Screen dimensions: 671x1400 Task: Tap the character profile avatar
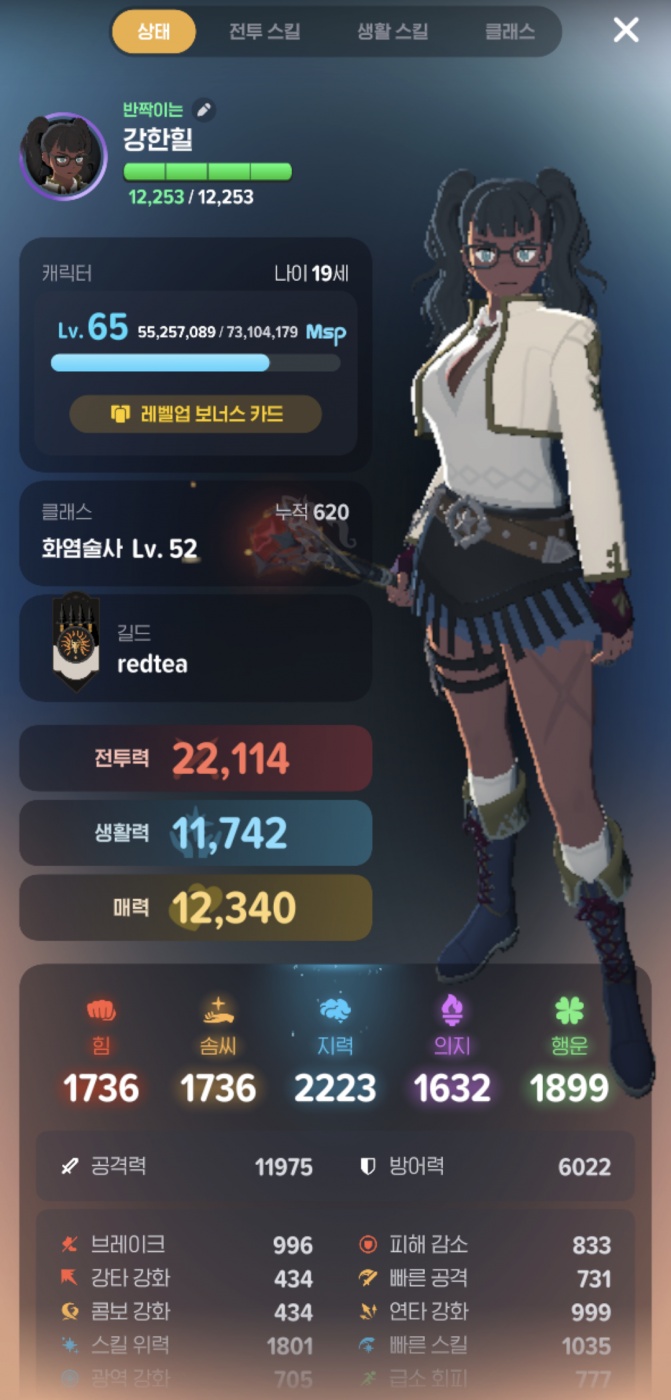(x=62, y=157)
